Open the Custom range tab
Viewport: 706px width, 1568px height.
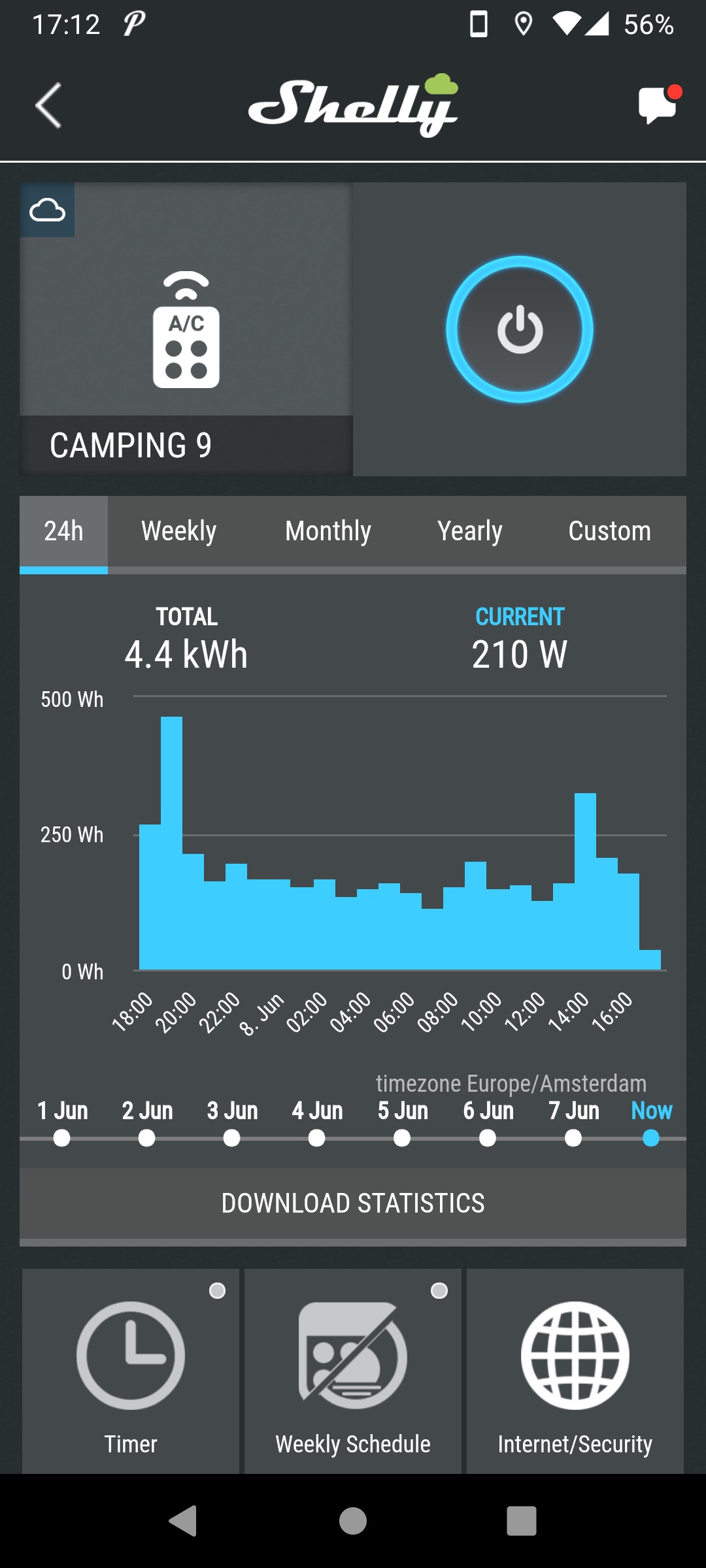pos(609,532)
